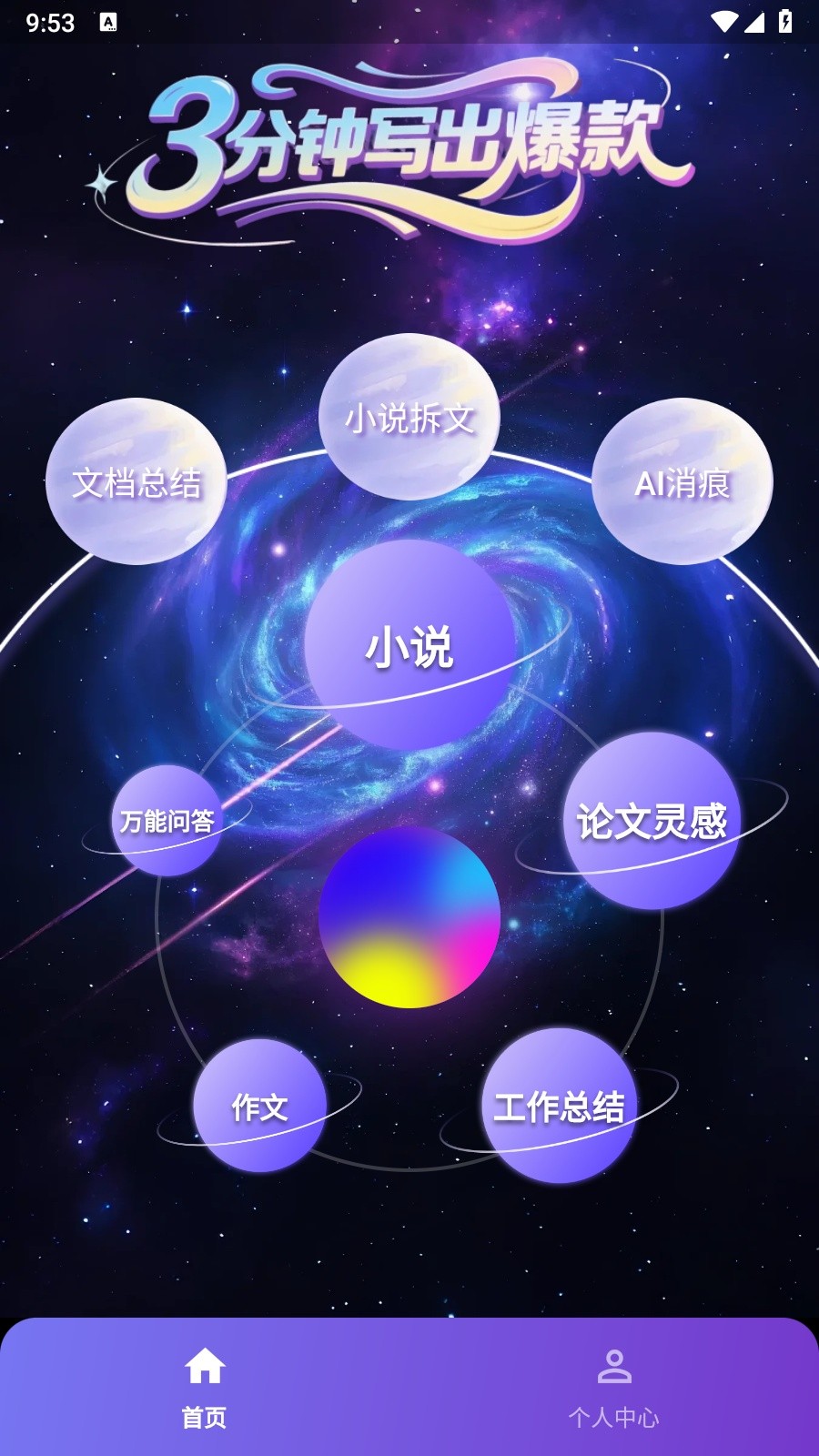Viewport: 819px width, 1456px height.
Task: Open 万能问答
Action: point(167,821)
